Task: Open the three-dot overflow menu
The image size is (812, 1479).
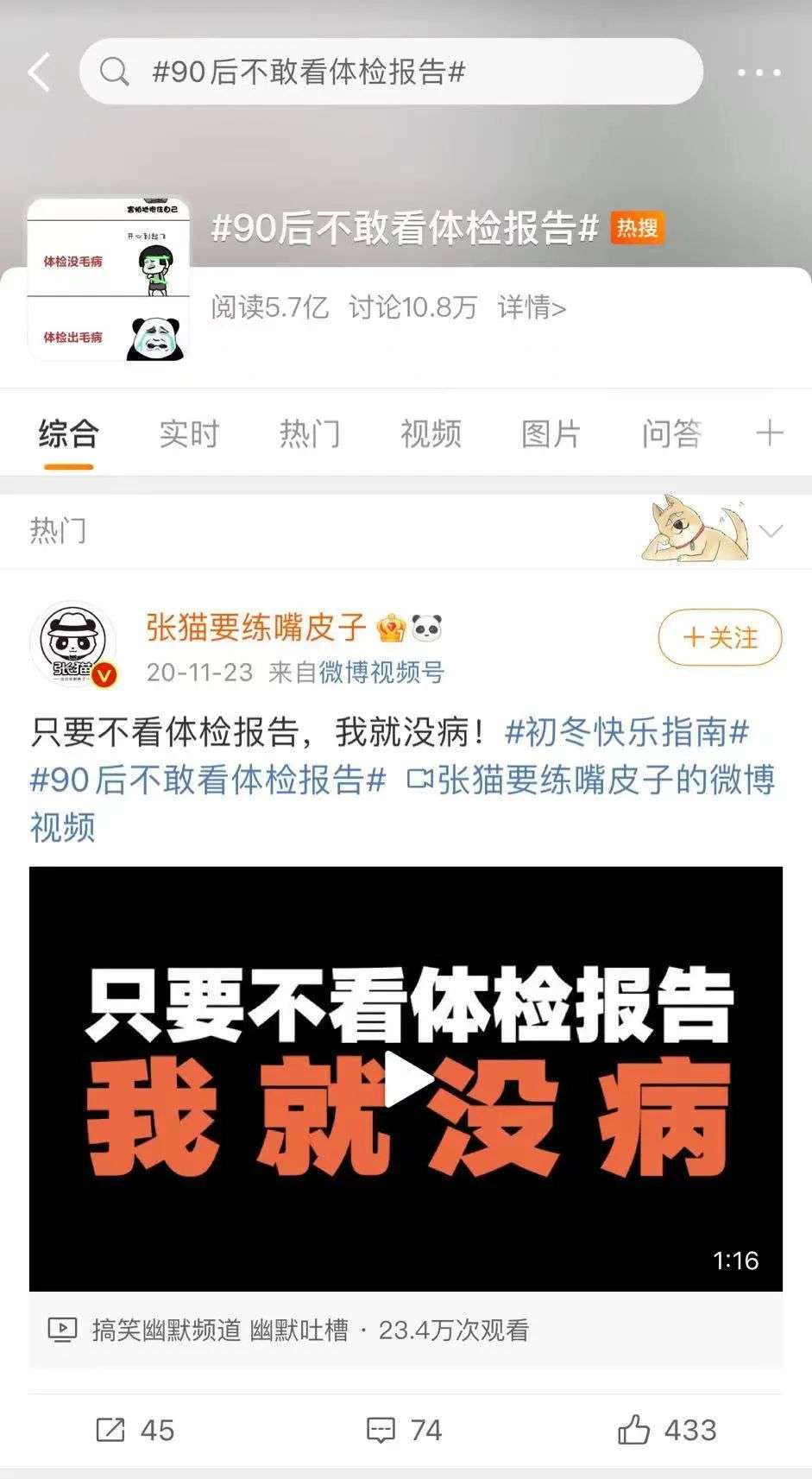Action: [x=758, y=73]
